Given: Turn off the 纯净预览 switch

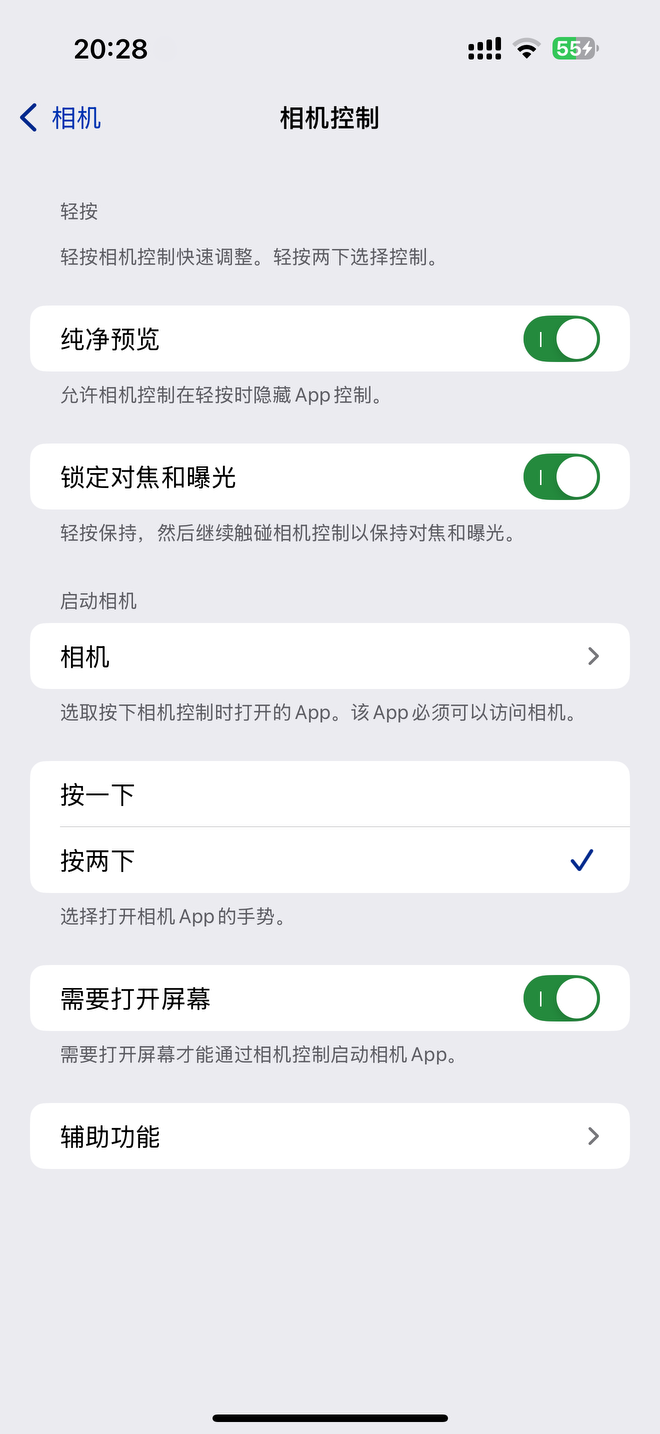Looking at the screenshot, I should click(x=561, y=339).
